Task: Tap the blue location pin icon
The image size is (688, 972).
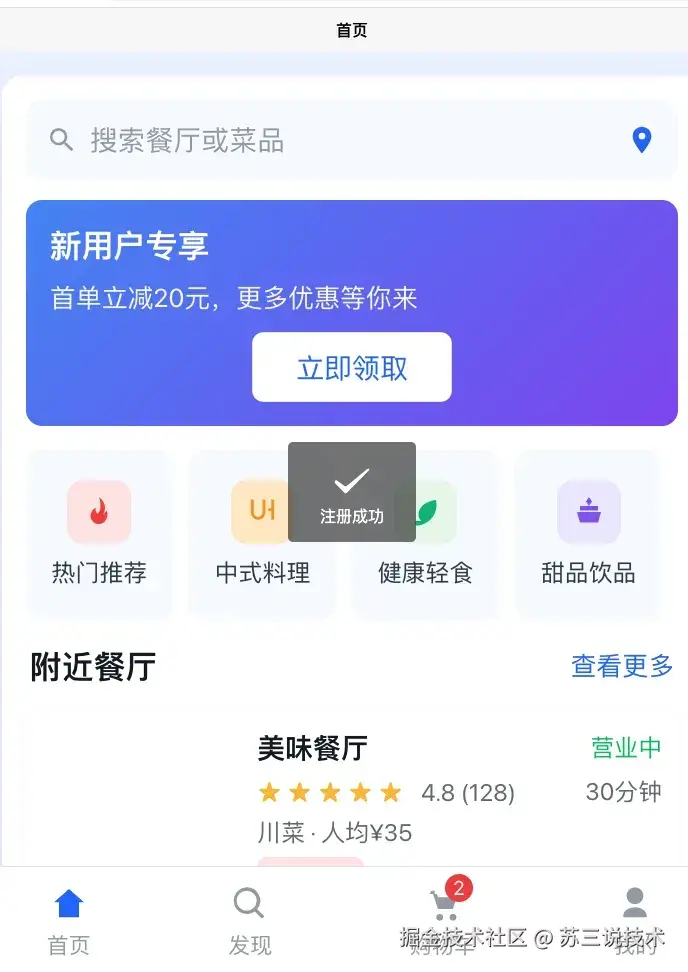Action: (642, 141)
